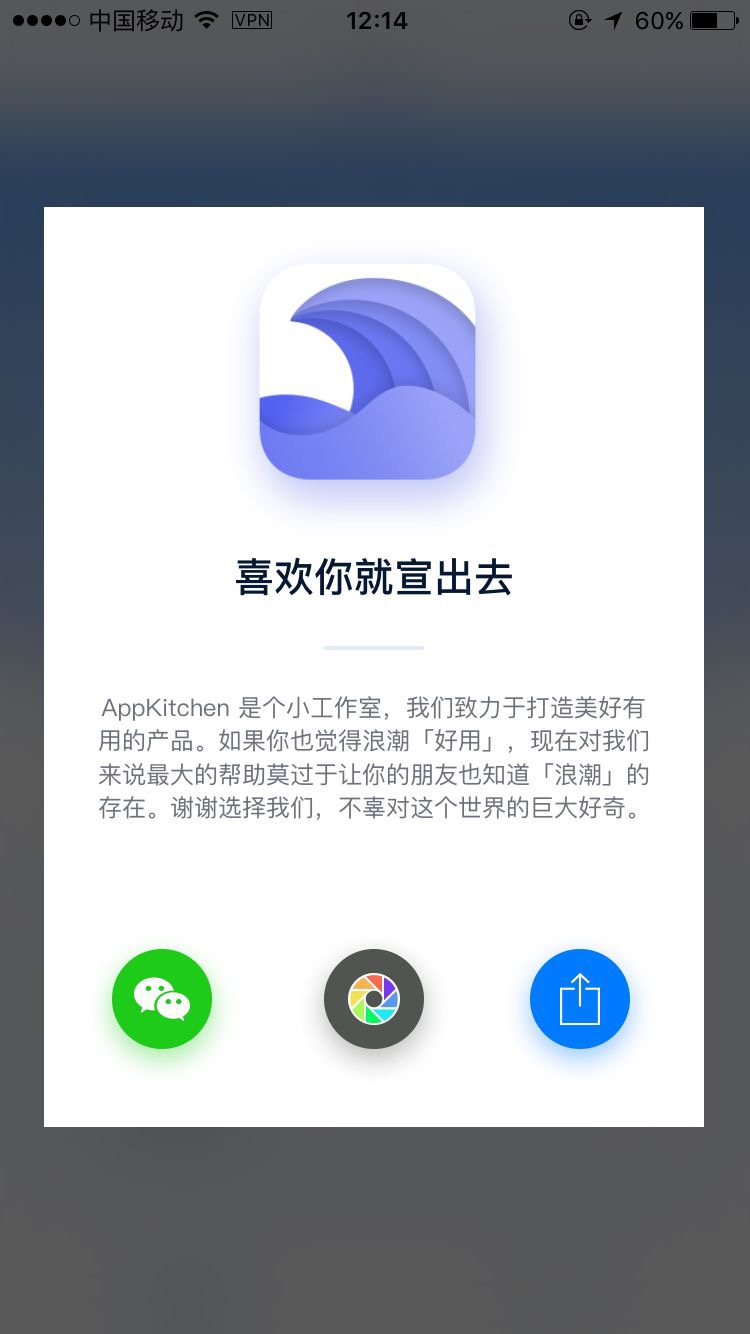Screen dimensions: 750x1334
Task: Open the blue system share button
Action: pos(580,998)
